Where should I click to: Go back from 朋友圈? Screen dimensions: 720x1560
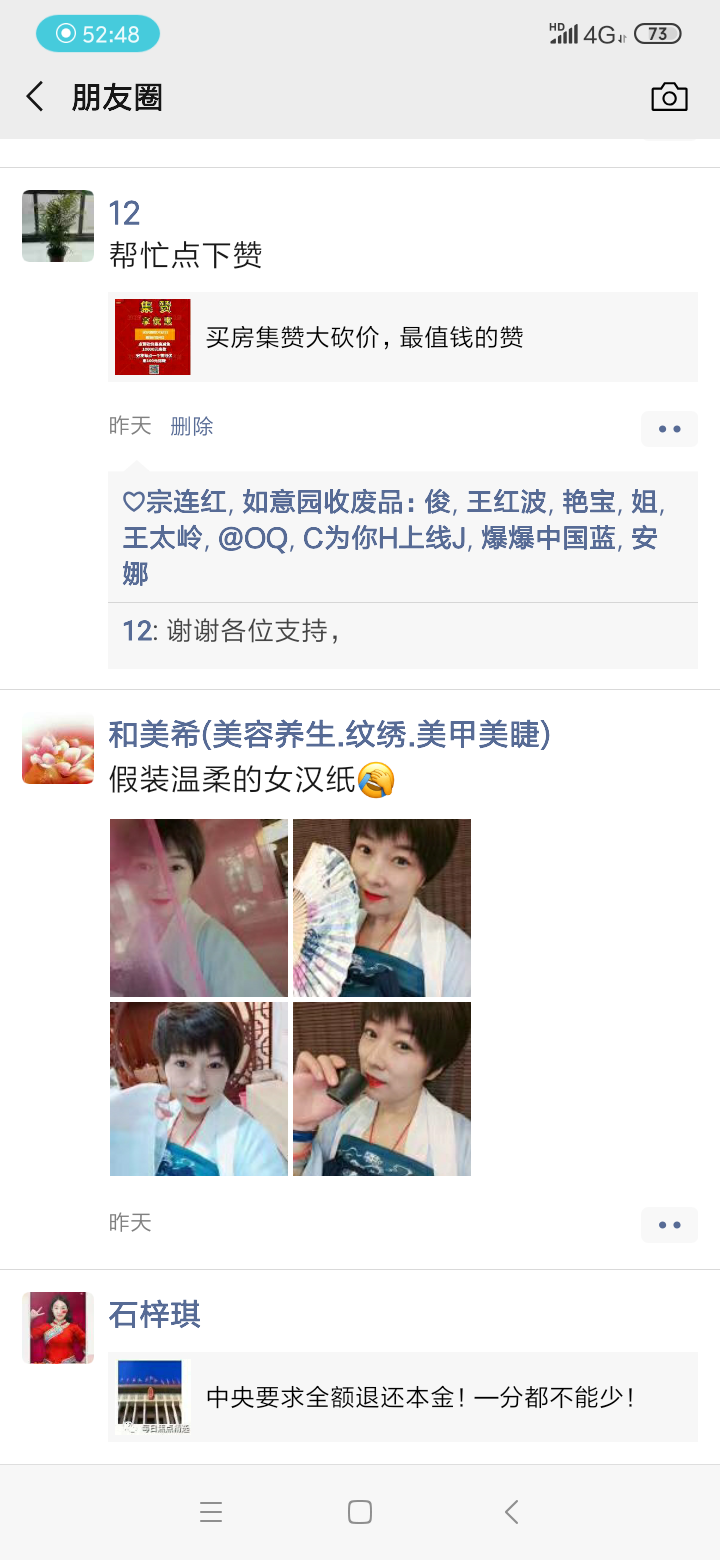point(35,97)
